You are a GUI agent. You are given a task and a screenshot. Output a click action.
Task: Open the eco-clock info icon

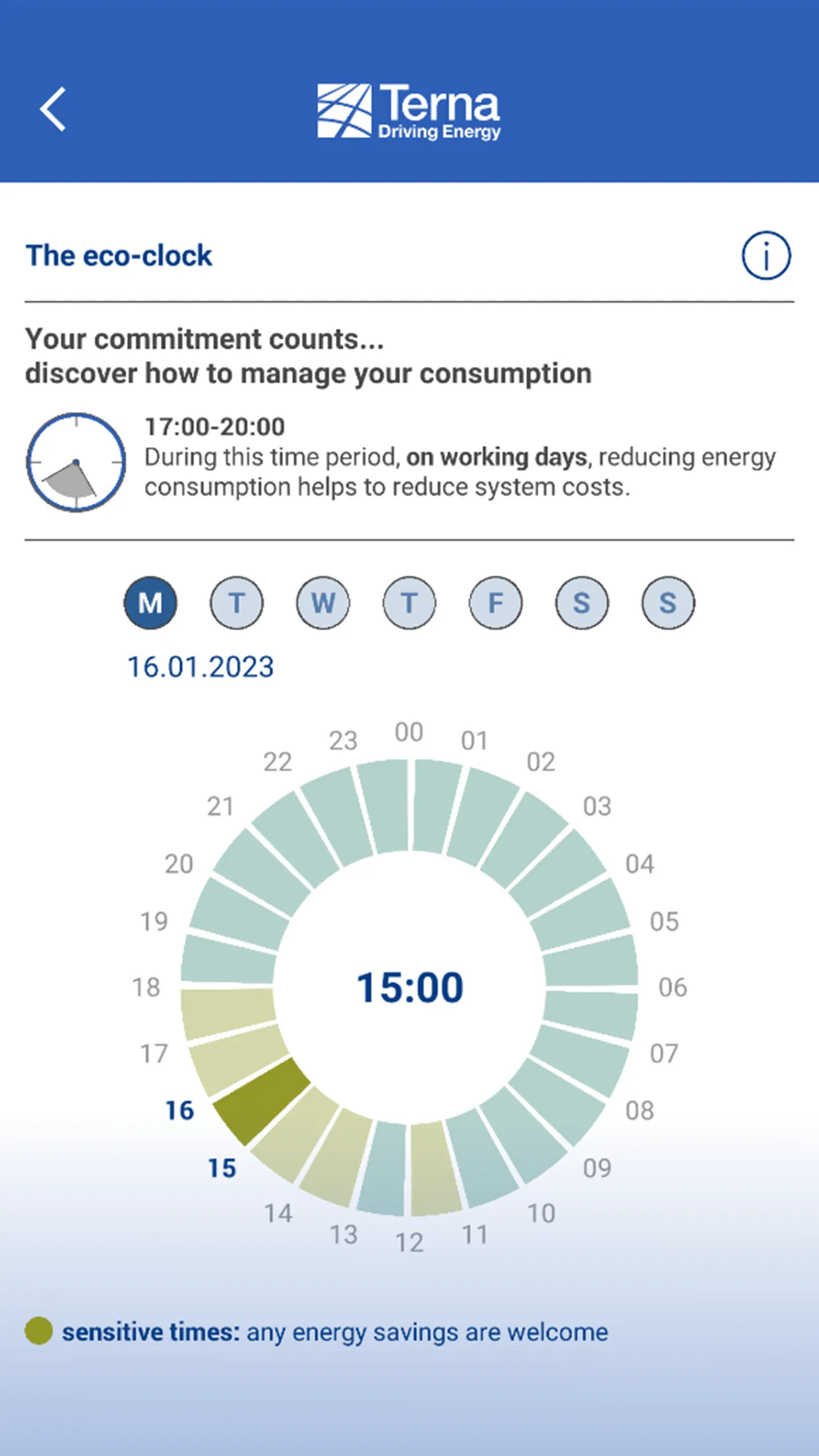(766, 256)
